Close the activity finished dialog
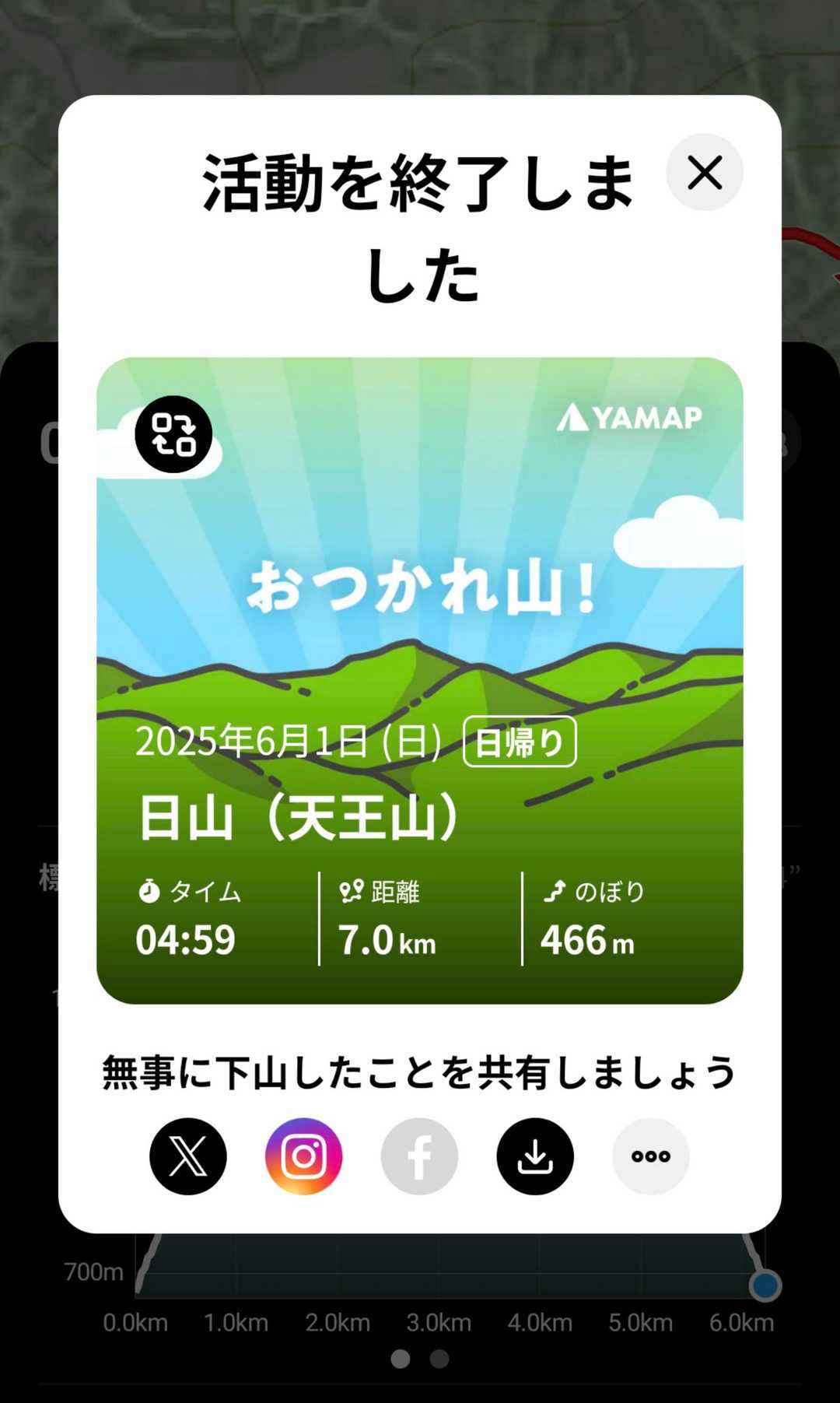Viewport: 840px width, 1403px height. coord(704,172)
